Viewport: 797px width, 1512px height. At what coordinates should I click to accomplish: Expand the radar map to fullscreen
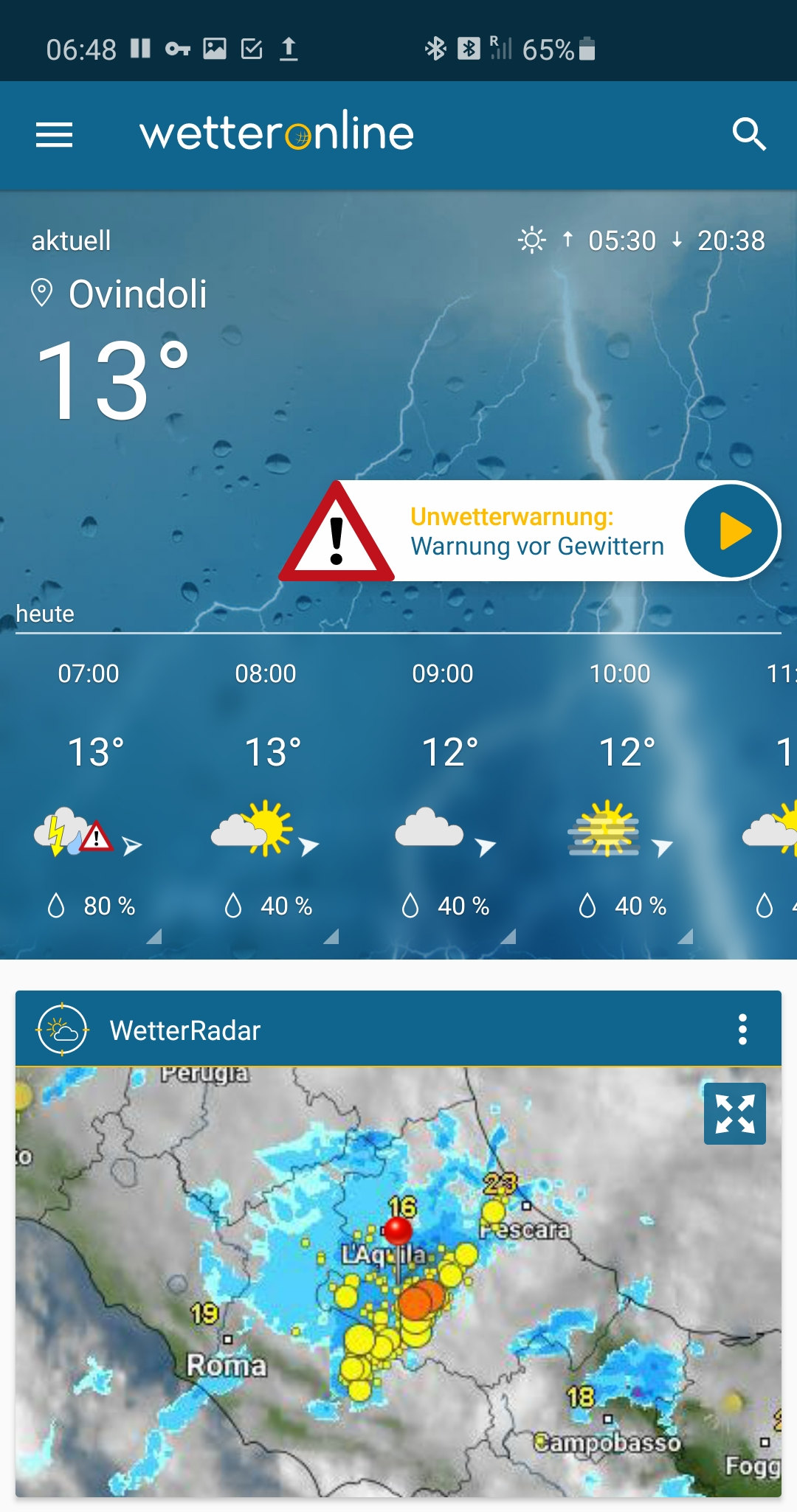pos(735,1114)
